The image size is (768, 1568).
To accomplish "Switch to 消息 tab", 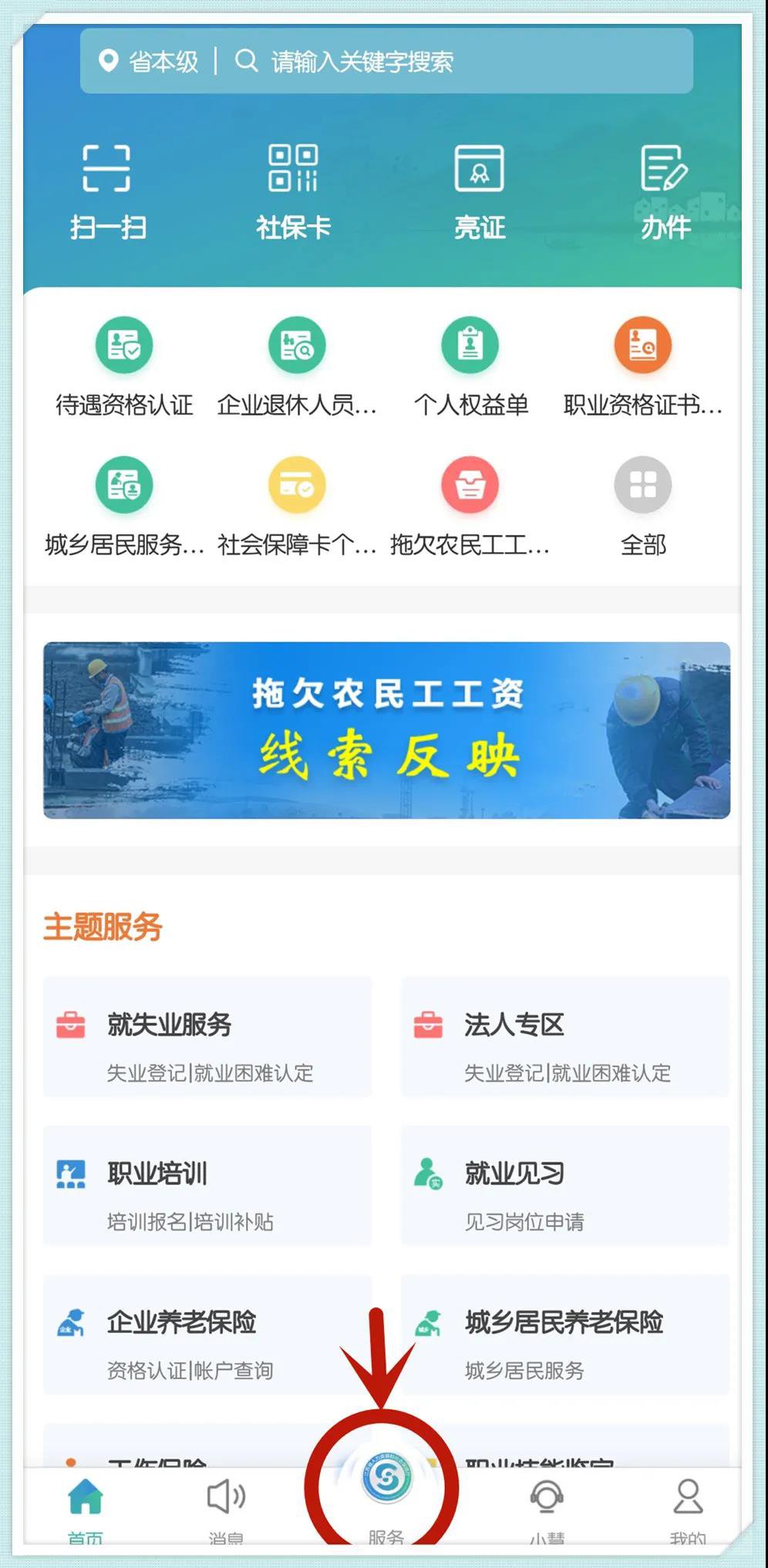I will coord(226,1507).
